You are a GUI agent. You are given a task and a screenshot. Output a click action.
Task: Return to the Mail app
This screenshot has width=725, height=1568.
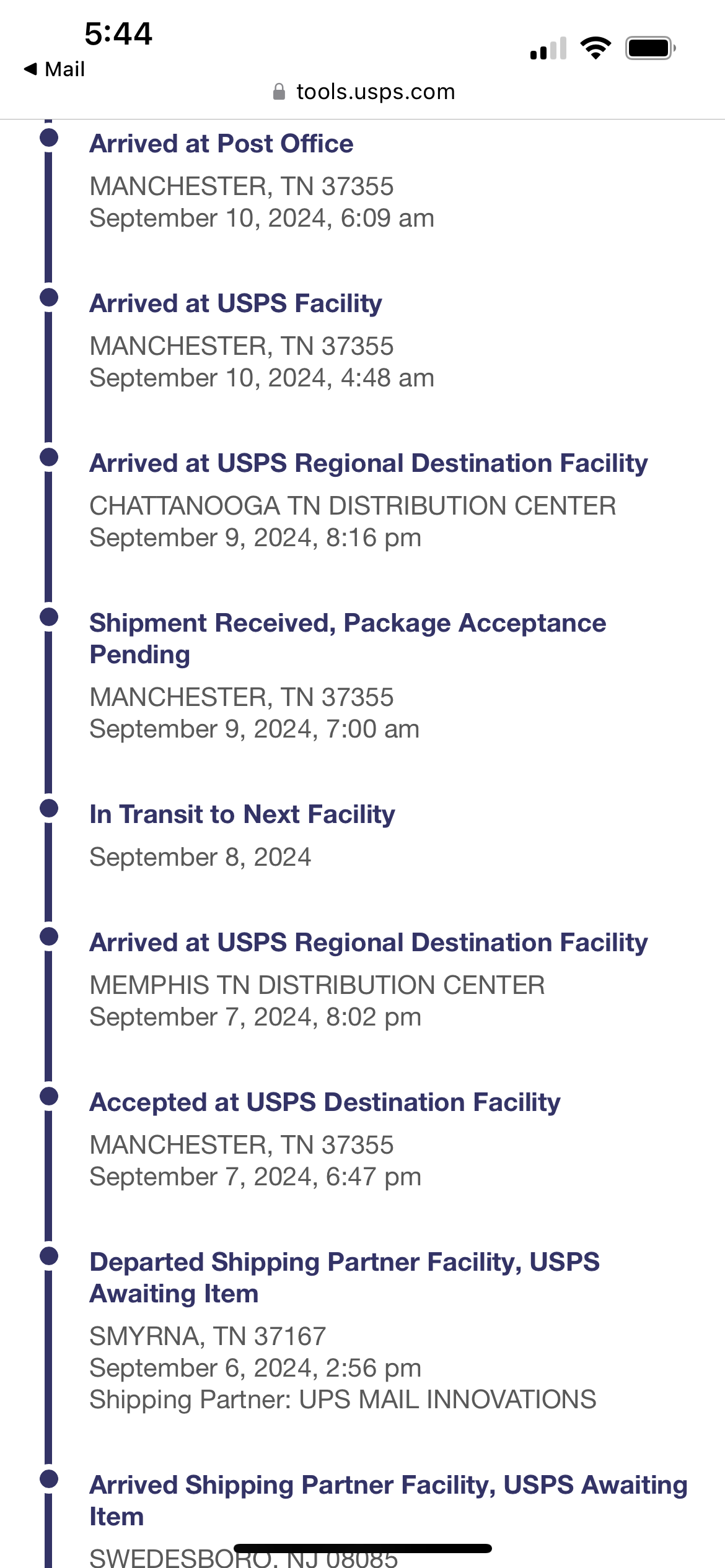[x=54, y=69]
